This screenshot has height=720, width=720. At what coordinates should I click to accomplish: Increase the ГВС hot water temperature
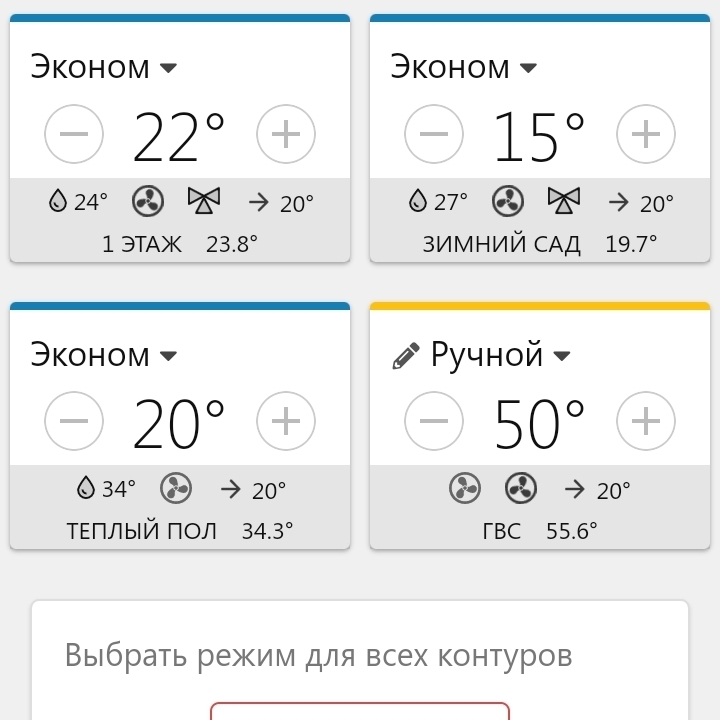[x=646, y=422]
